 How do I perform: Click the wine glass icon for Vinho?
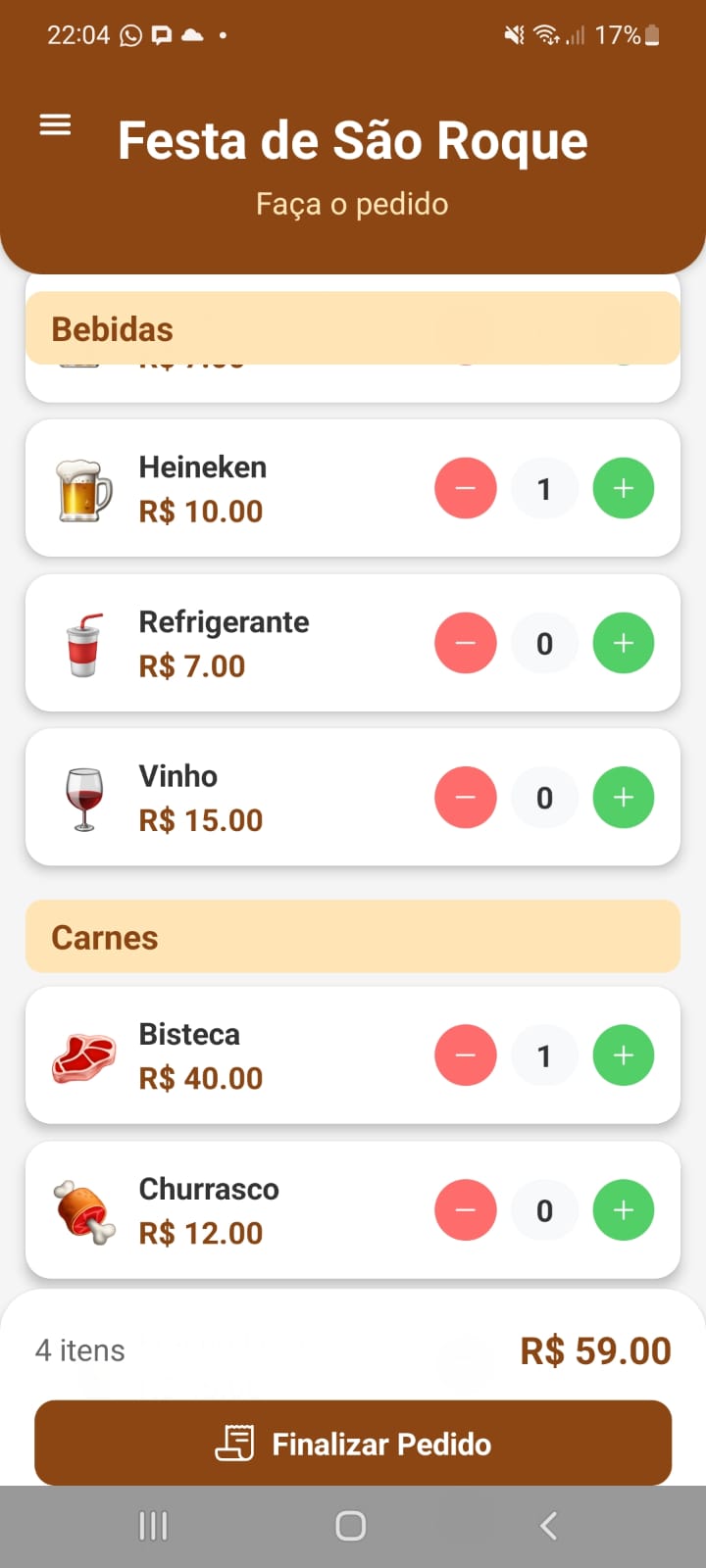point(83,797)
